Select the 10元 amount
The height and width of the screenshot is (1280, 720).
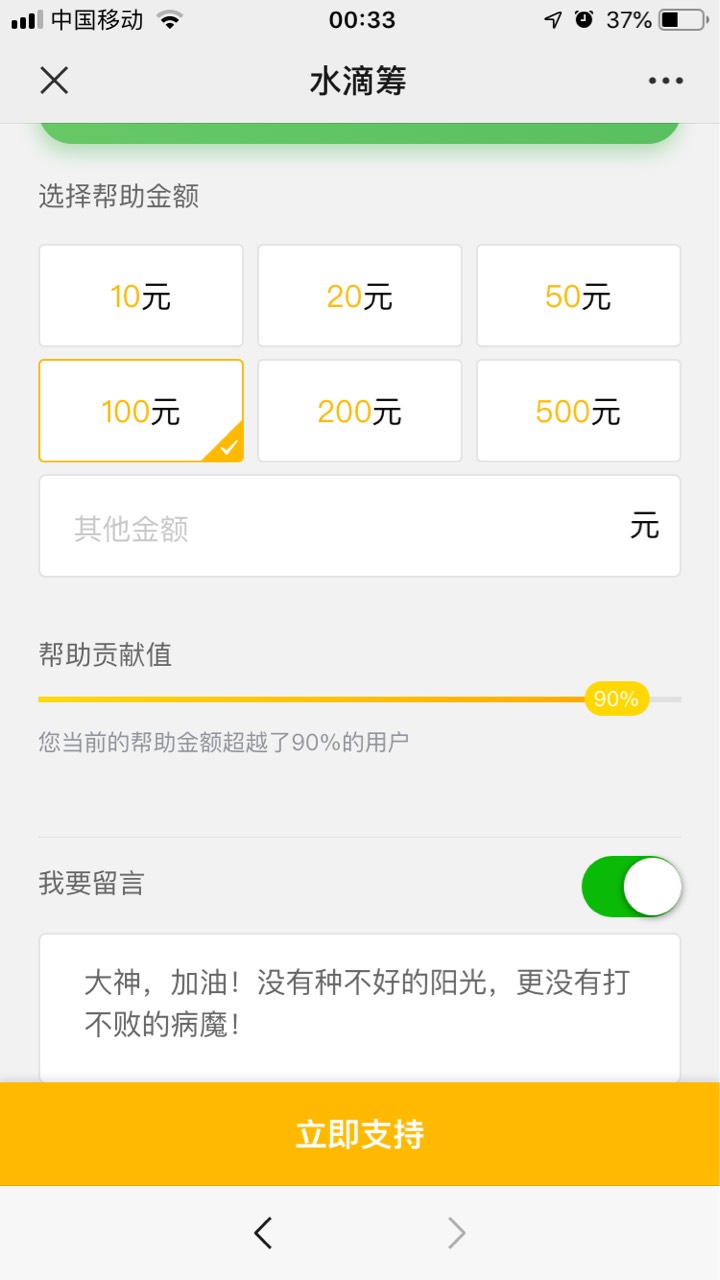tap(141, 296)
